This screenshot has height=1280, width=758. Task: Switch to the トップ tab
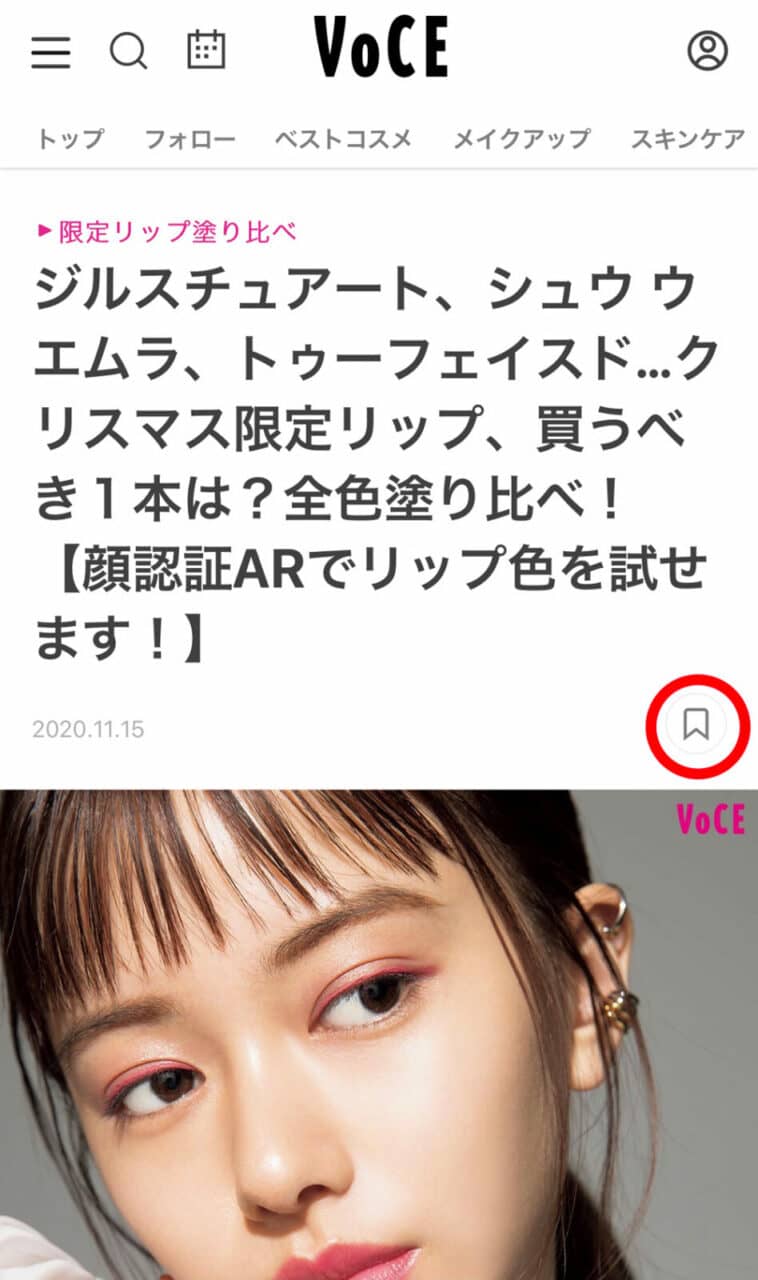click(x=70, y=139)
